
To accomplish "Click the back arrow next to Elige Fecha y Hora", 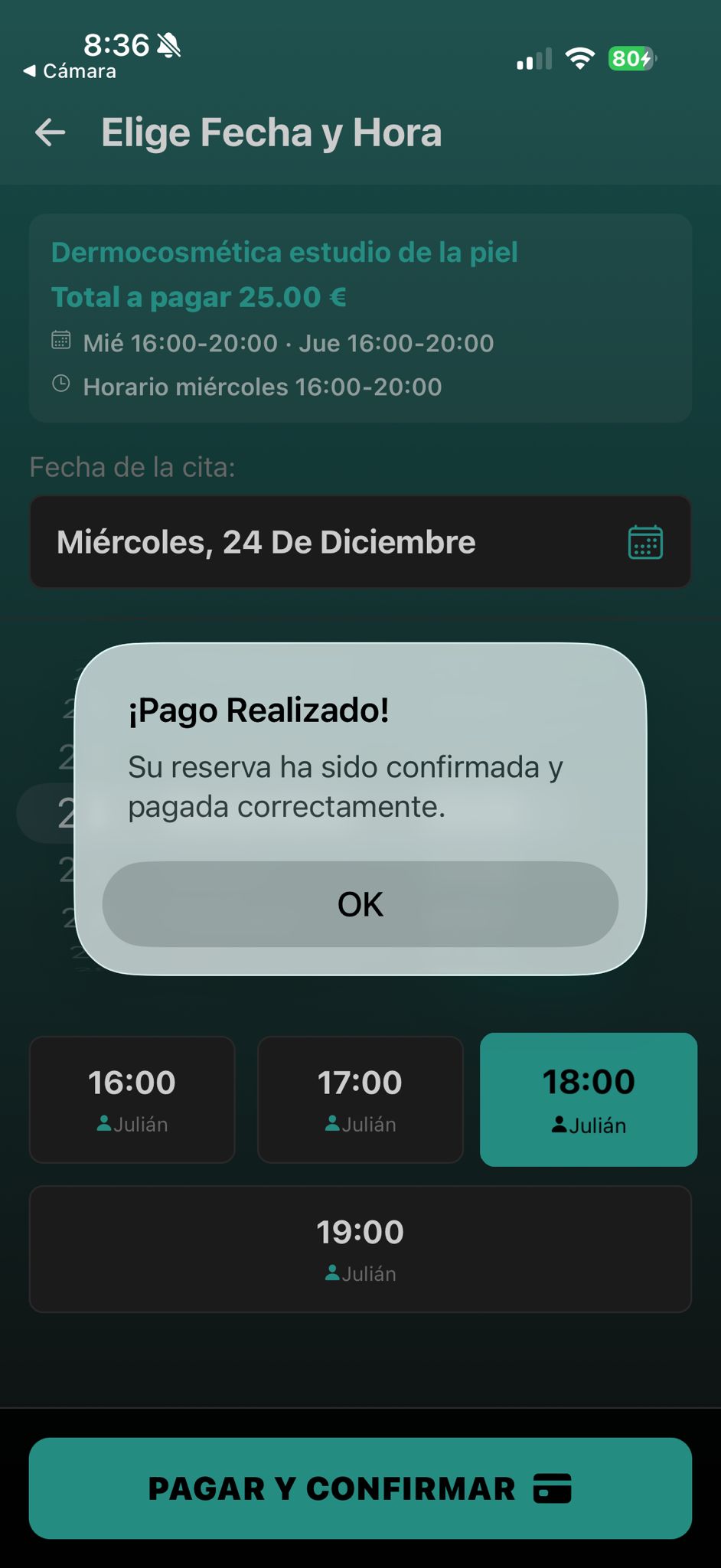I will (x=49, y=132).
